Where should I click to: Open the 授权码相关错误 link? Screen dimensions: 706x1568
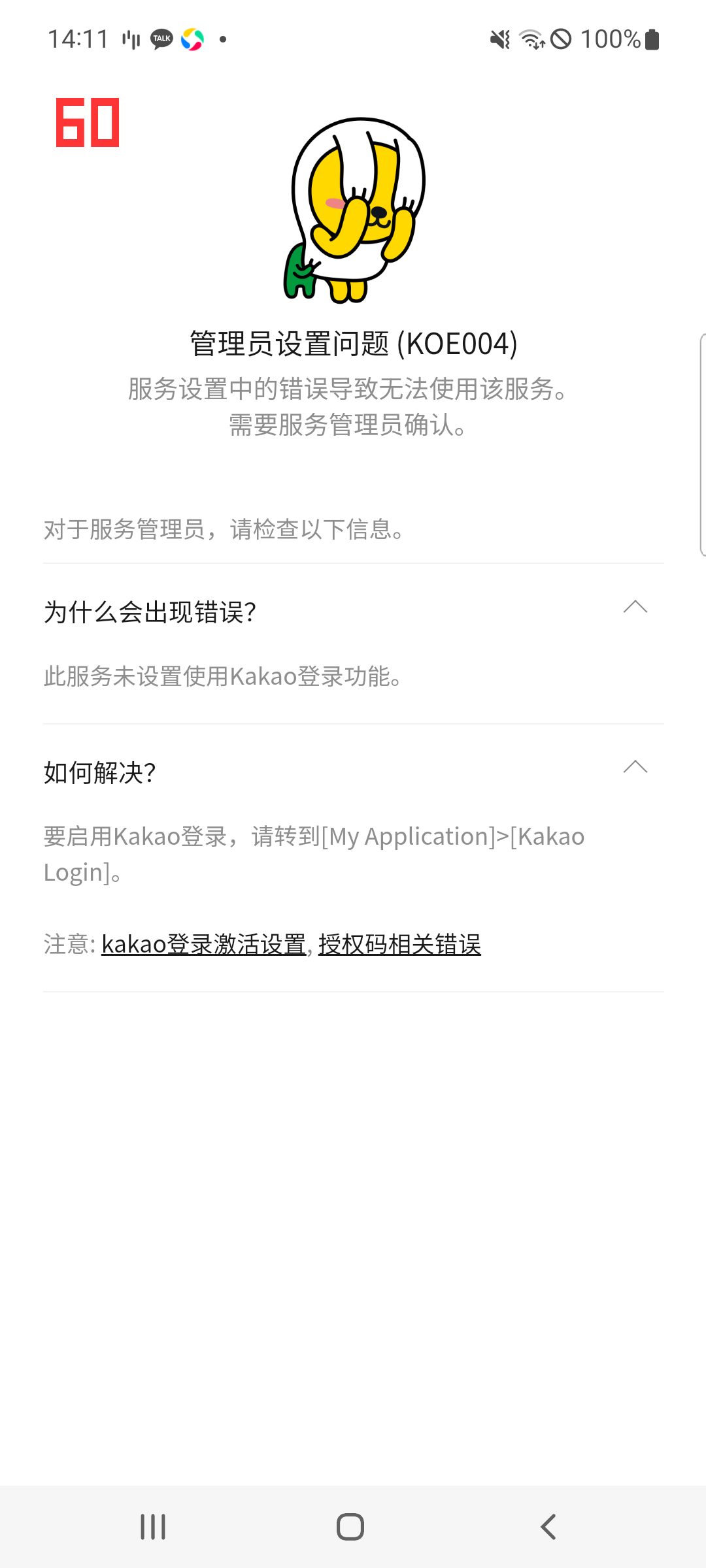point(399,944)
